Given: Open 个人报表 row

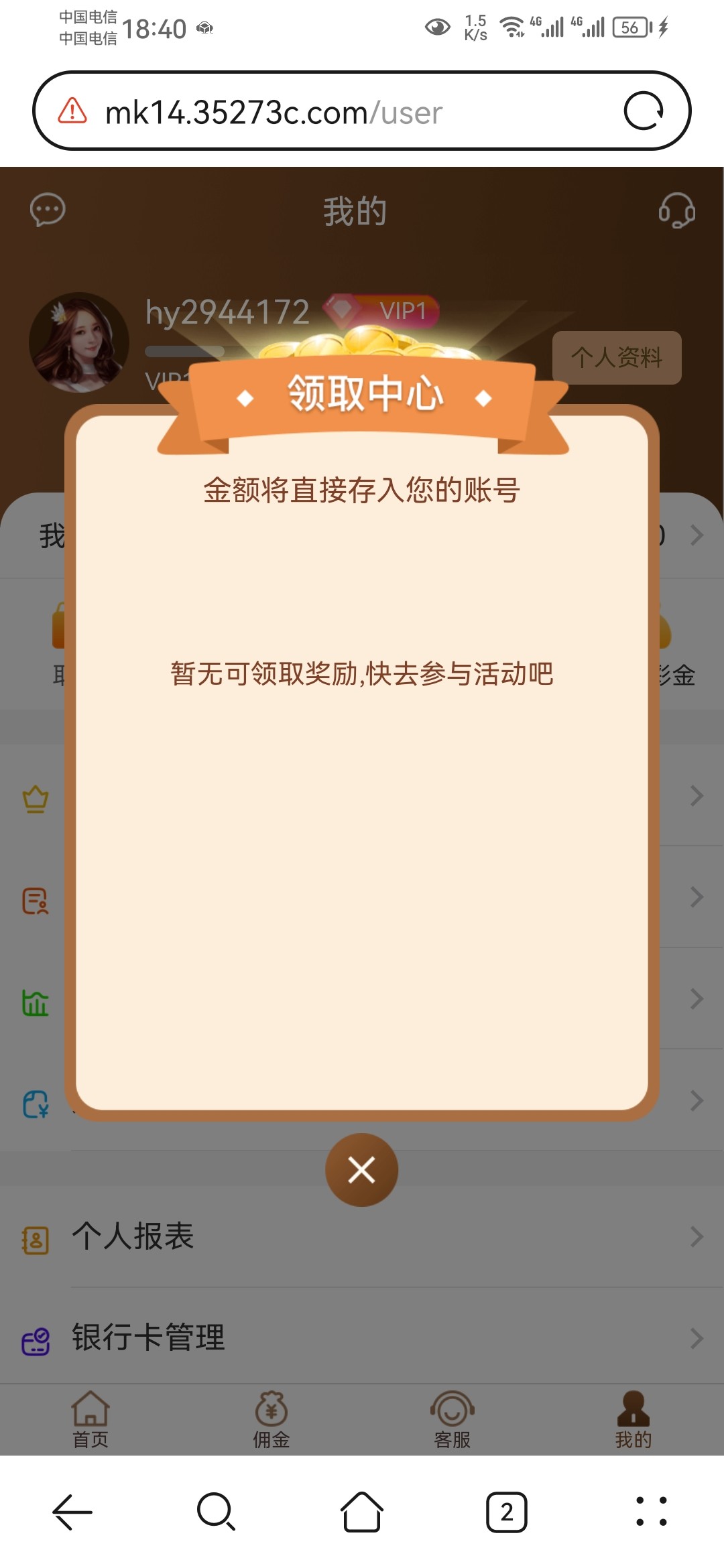Looking at the screenshot, I should (x=362, y=1236).
